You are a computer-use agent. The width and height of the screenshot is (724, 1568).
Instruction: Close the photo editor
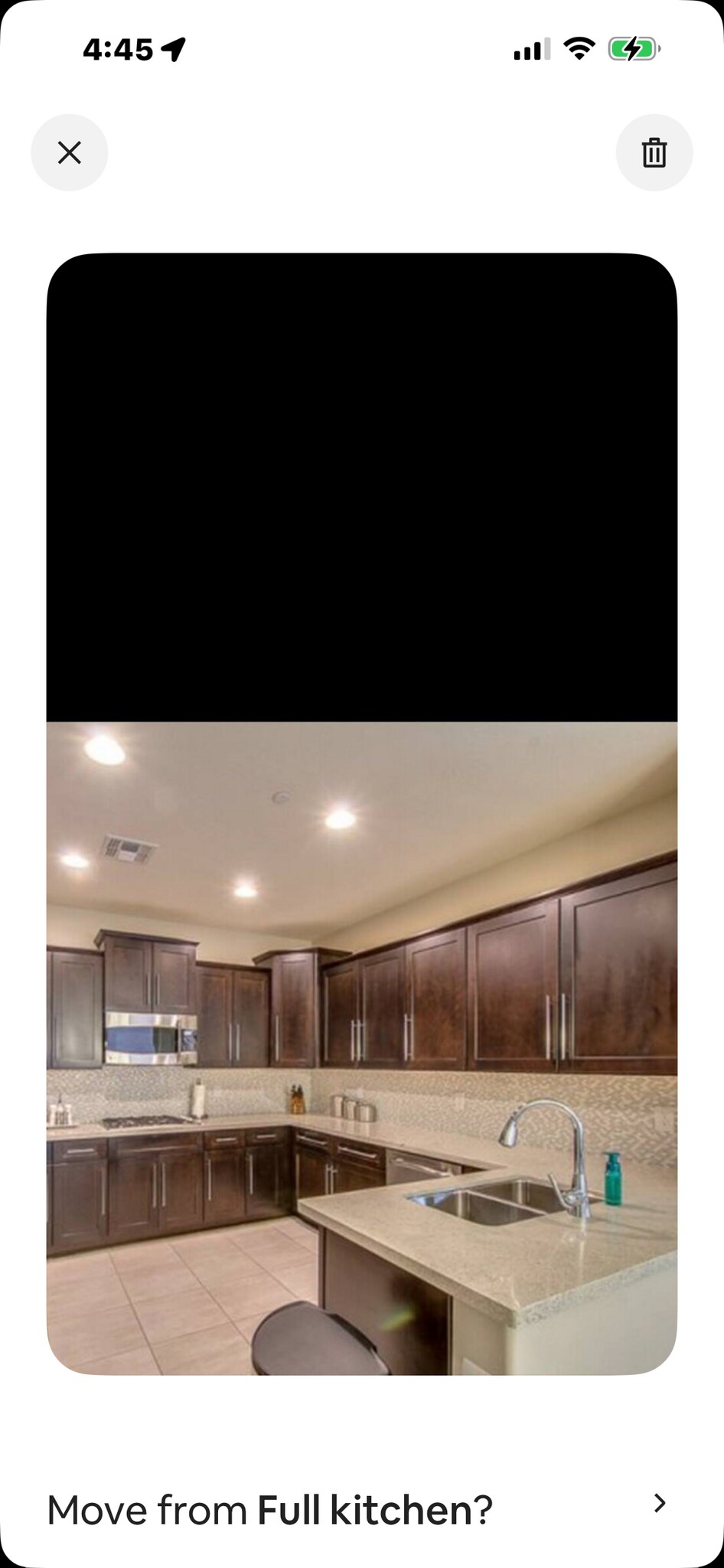[x=69, y=152]
